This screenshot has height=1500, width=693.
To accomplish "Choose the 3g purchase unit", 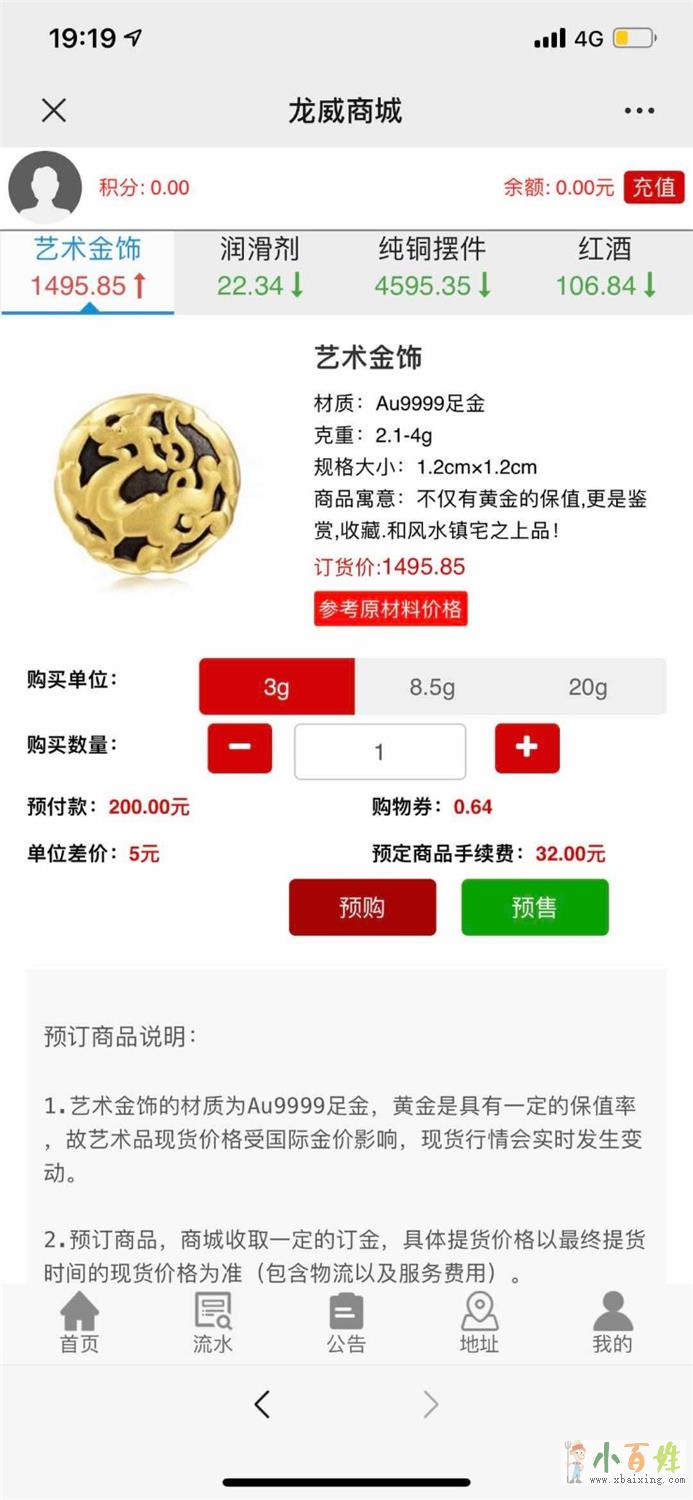I will point(276,687).
